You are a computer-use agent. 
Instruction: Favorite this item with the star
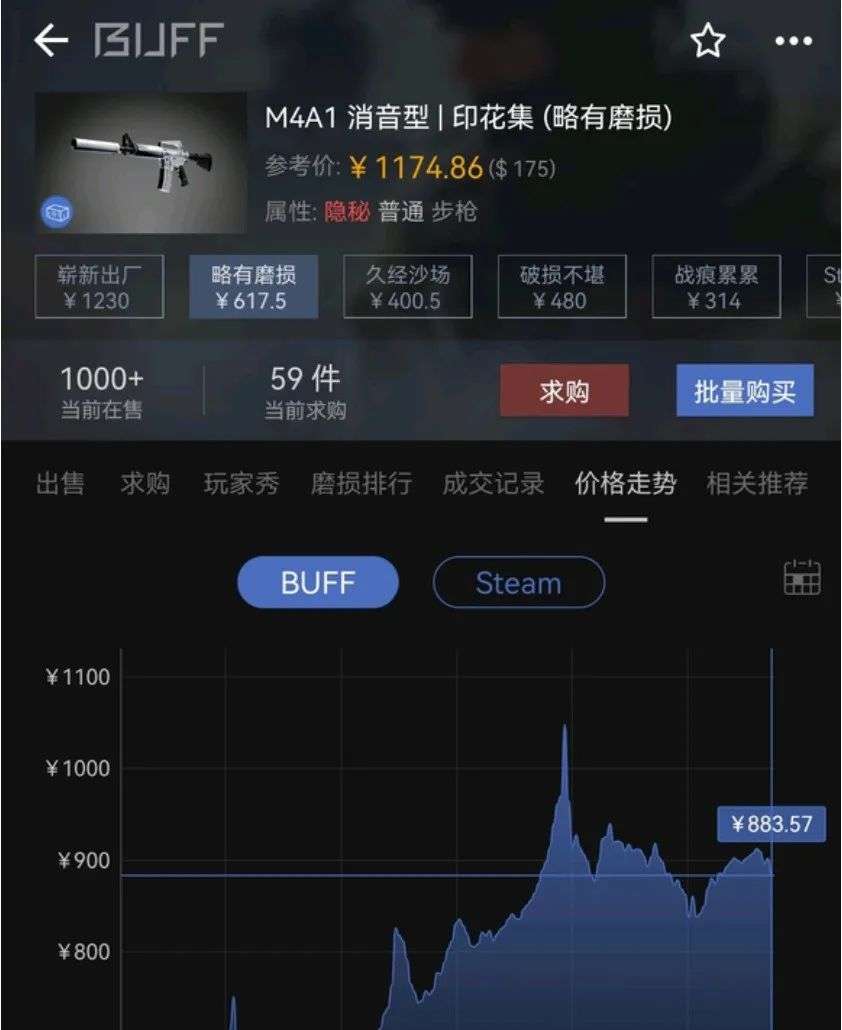point(708,41)
